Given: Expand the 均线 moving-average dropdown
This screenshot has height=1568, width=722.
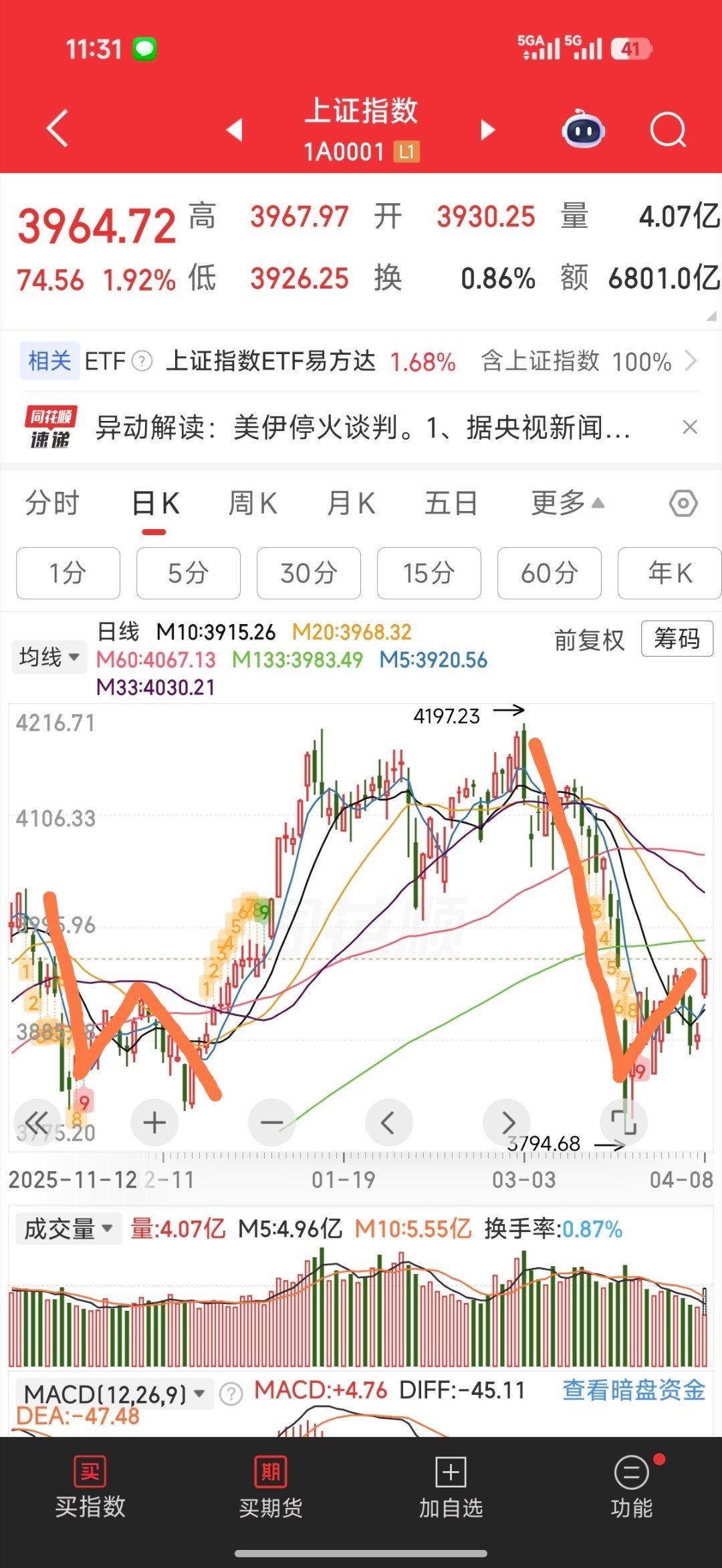Looking at the screenshot, I should [49, 657].
